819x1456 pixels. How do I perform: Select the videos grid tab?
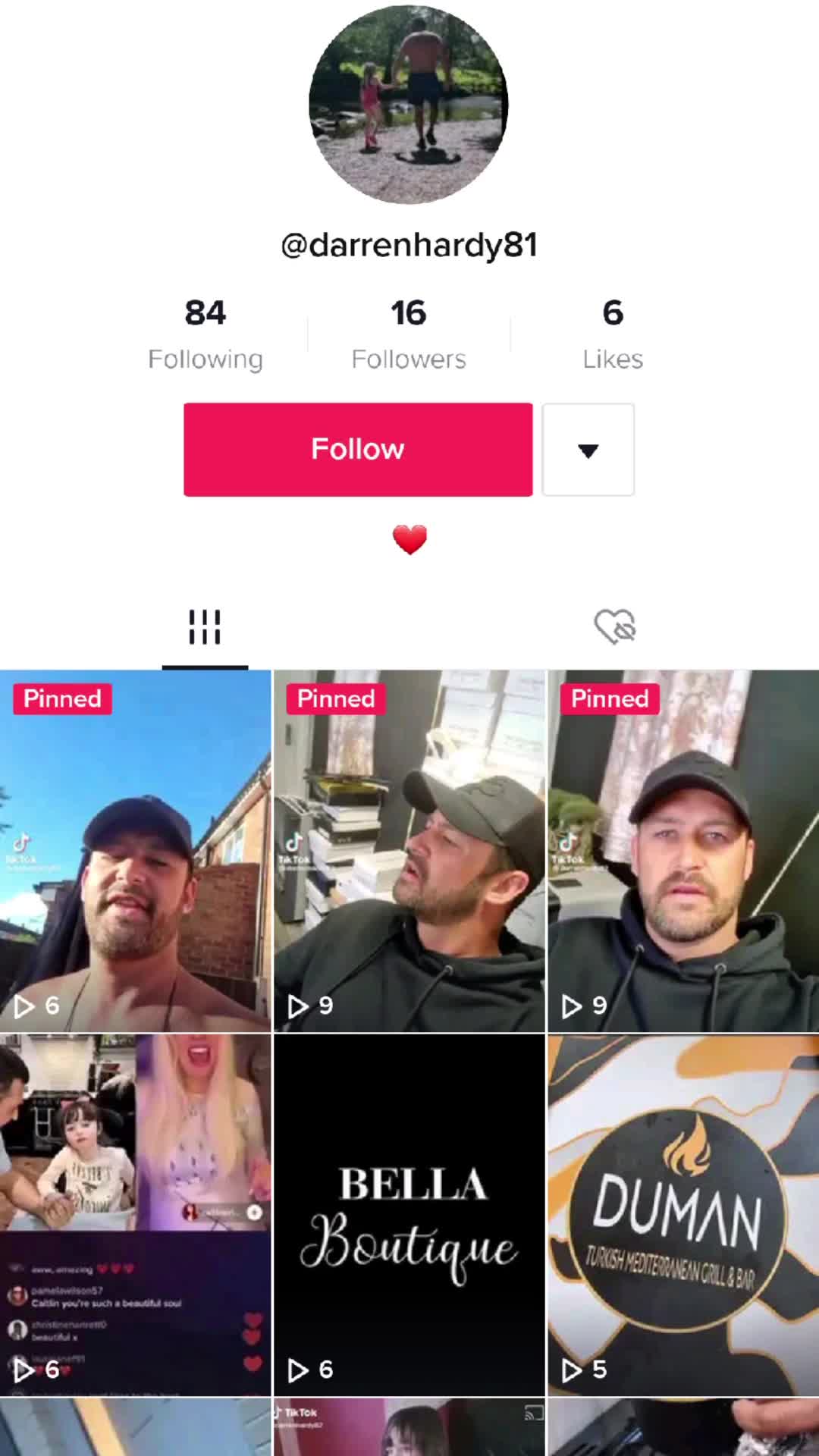[205, 627]
